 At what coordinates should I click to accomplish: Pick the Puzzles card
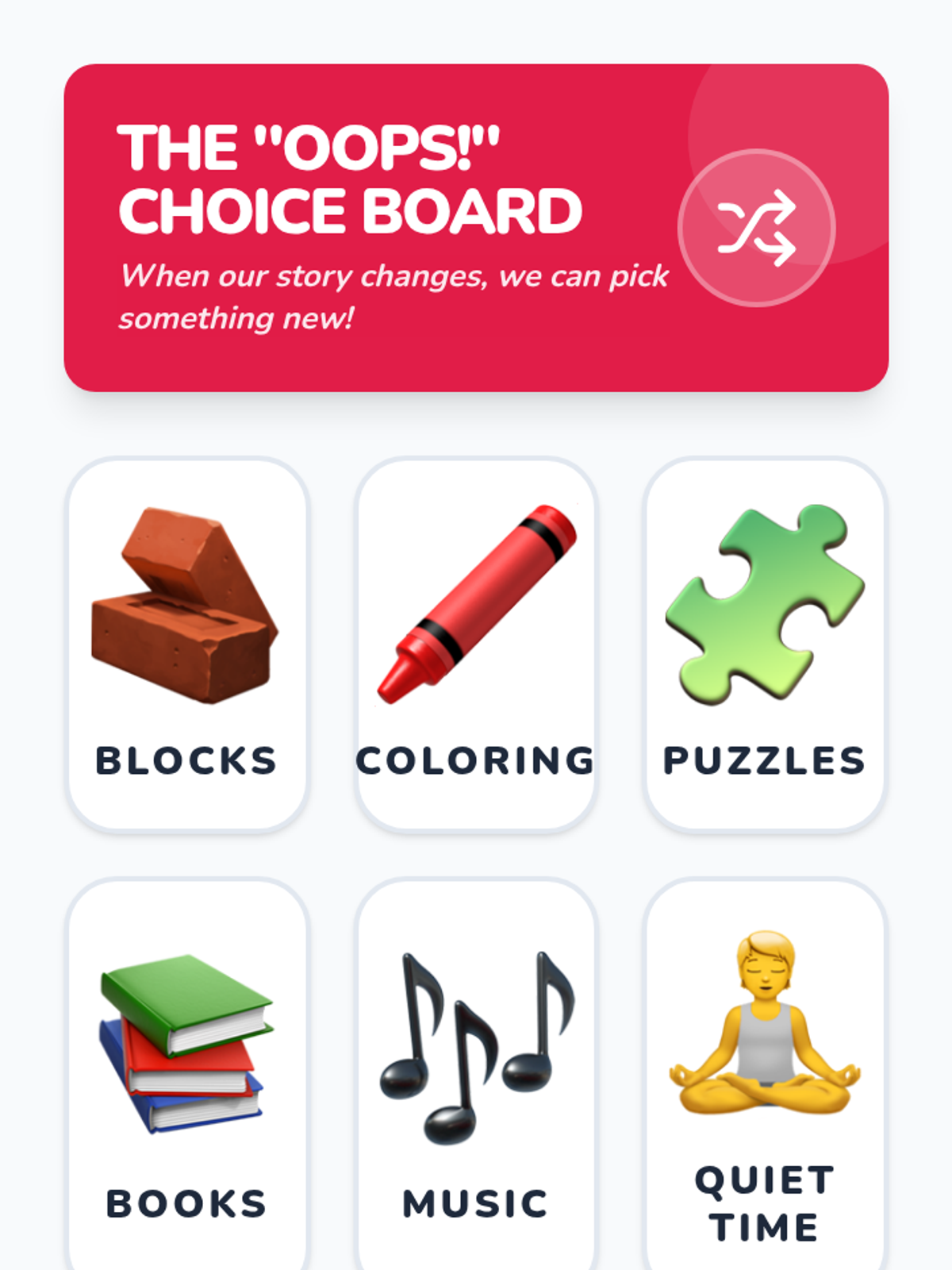tap(765, 645)
